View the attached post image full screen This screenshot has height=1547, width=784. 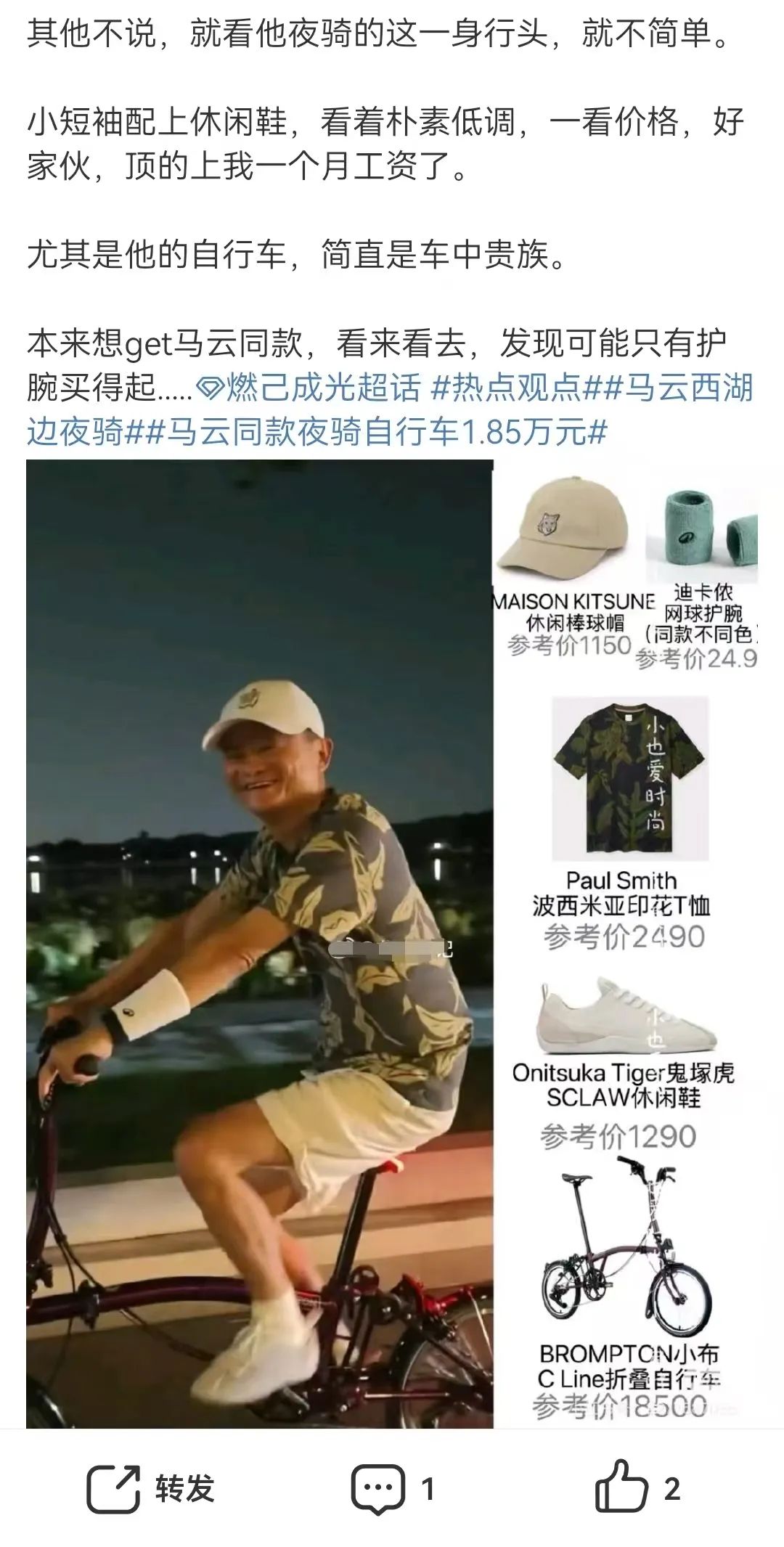392,944
